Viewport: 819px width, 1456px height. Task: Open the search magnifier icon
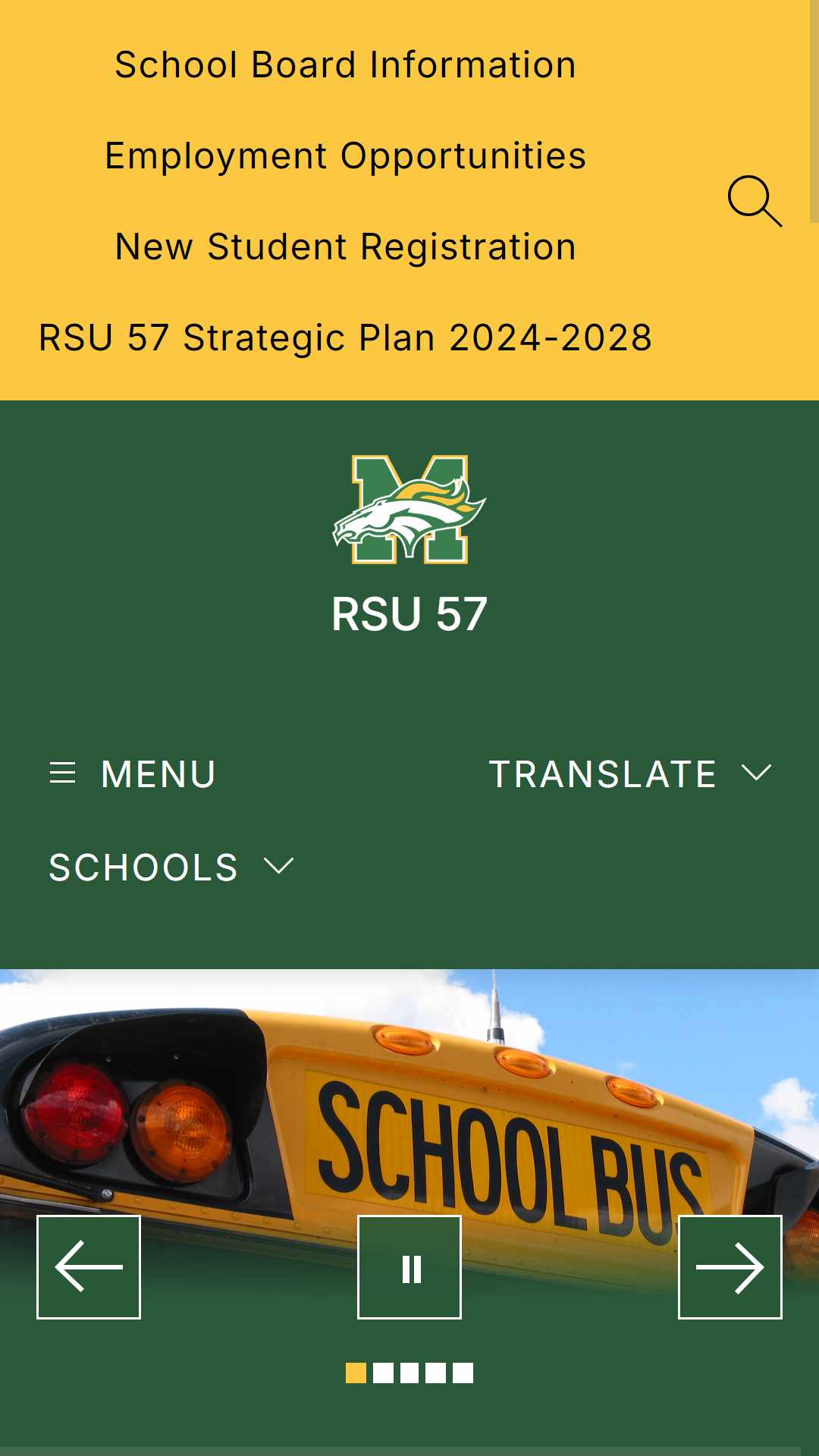[x=754, y=201]
